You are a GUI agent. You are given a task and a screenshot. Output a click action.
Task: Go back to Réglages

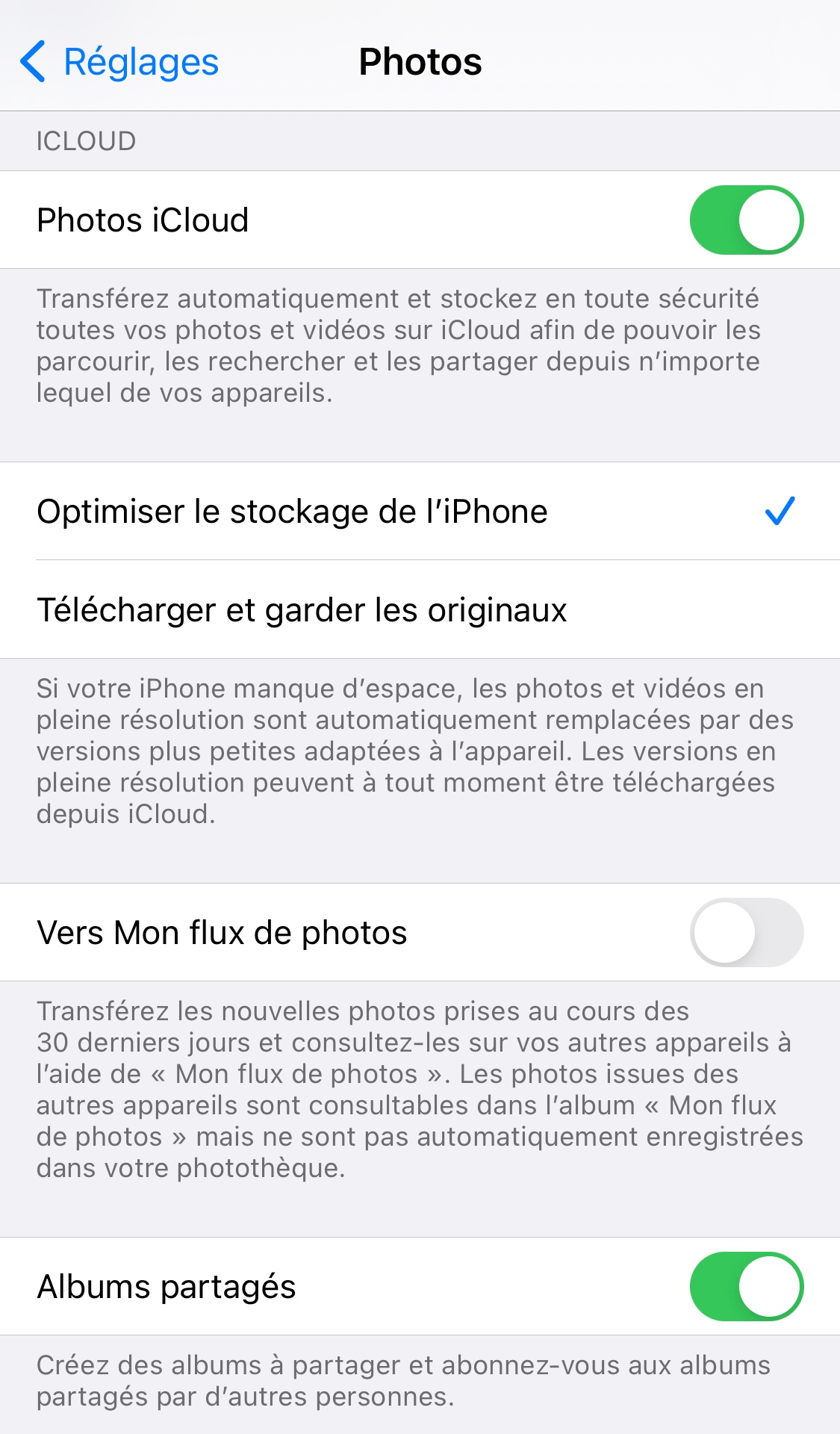tap(119, 61)
